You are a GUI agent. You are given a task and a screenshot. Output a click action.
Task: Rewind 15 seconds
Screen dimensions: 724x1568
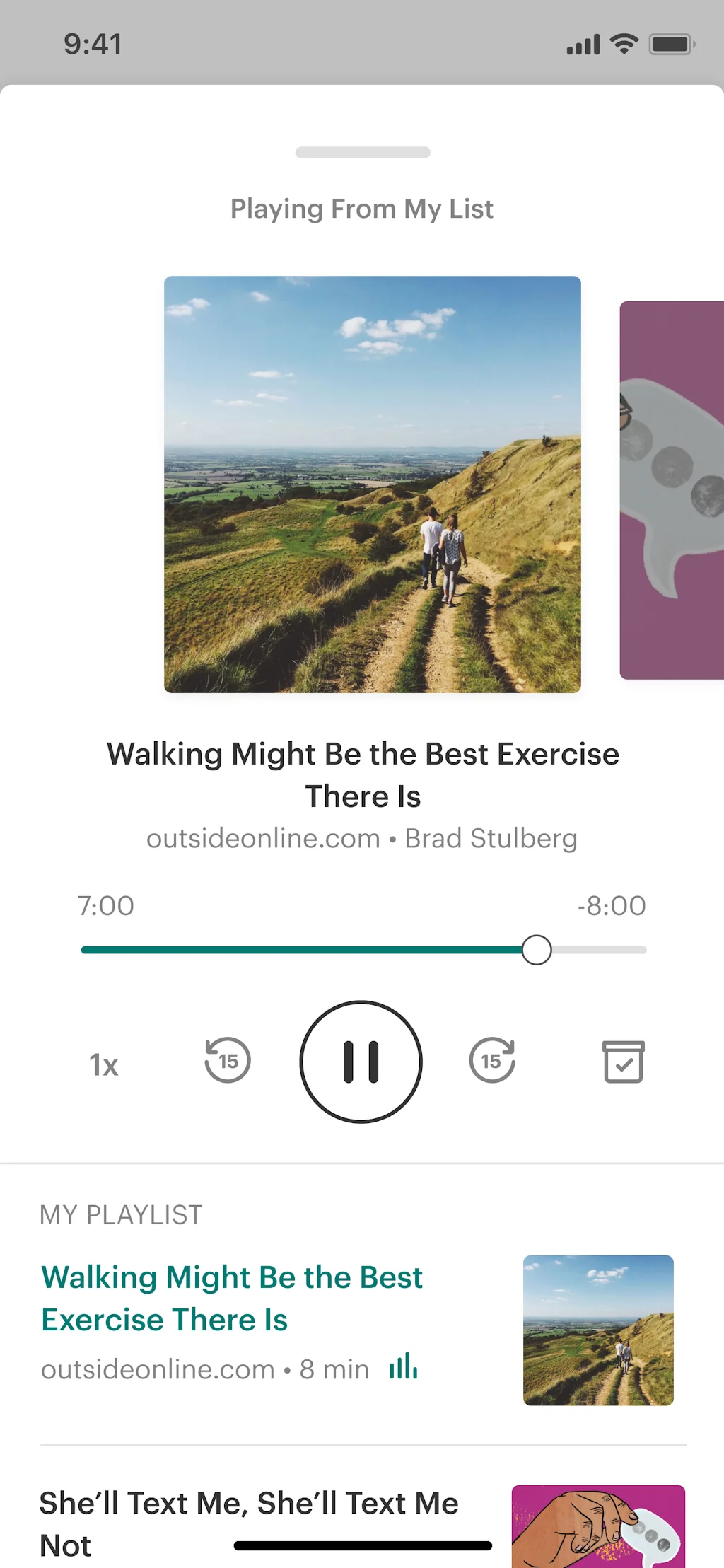227,1060
